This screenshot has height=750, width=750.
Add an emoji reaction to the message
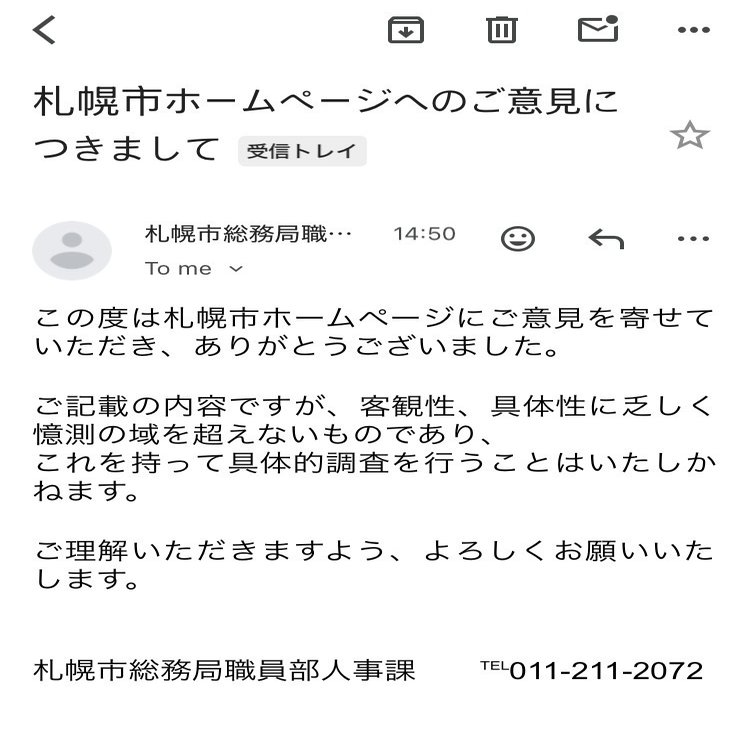point(517,238)
